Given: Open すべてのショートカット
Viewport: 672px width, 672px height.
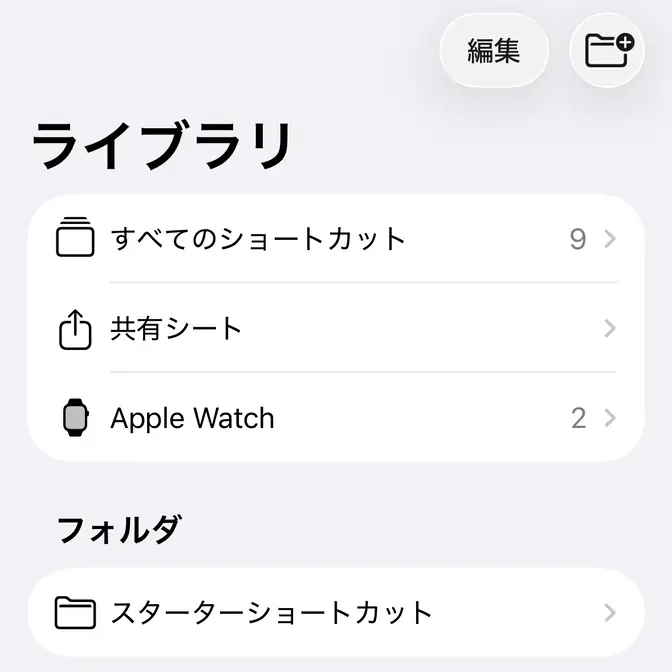Looking at the screenshot, I should tap(336, 239).
